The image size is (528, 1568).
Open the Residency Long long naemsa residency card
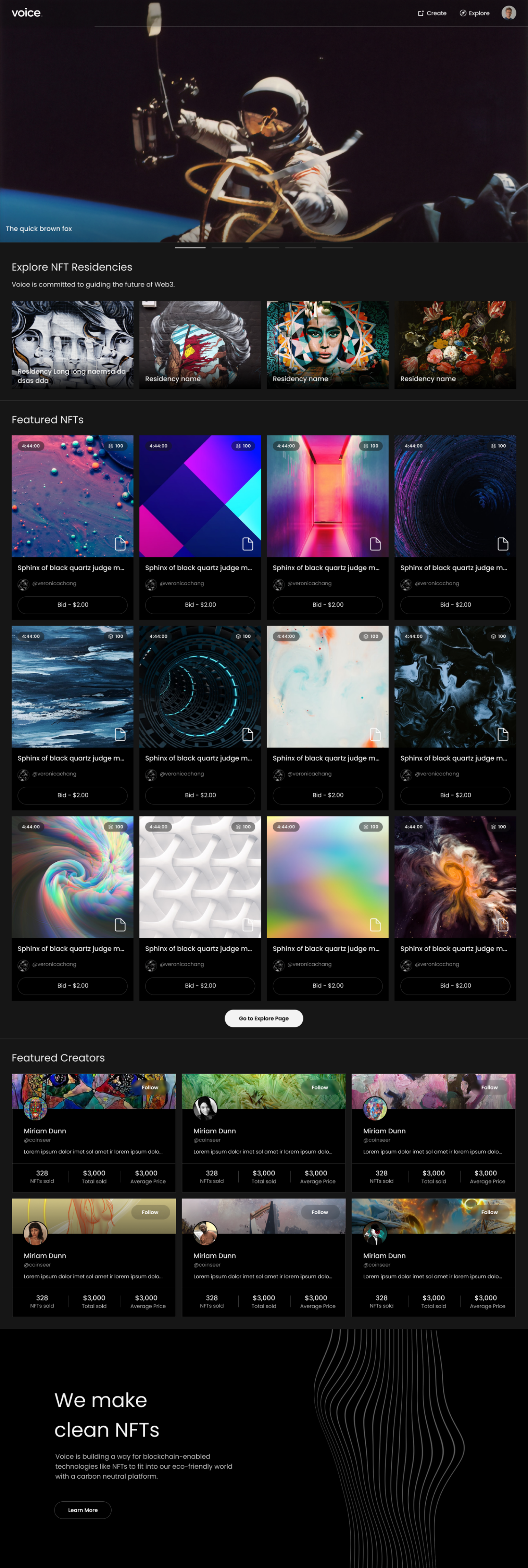[73, 345]
